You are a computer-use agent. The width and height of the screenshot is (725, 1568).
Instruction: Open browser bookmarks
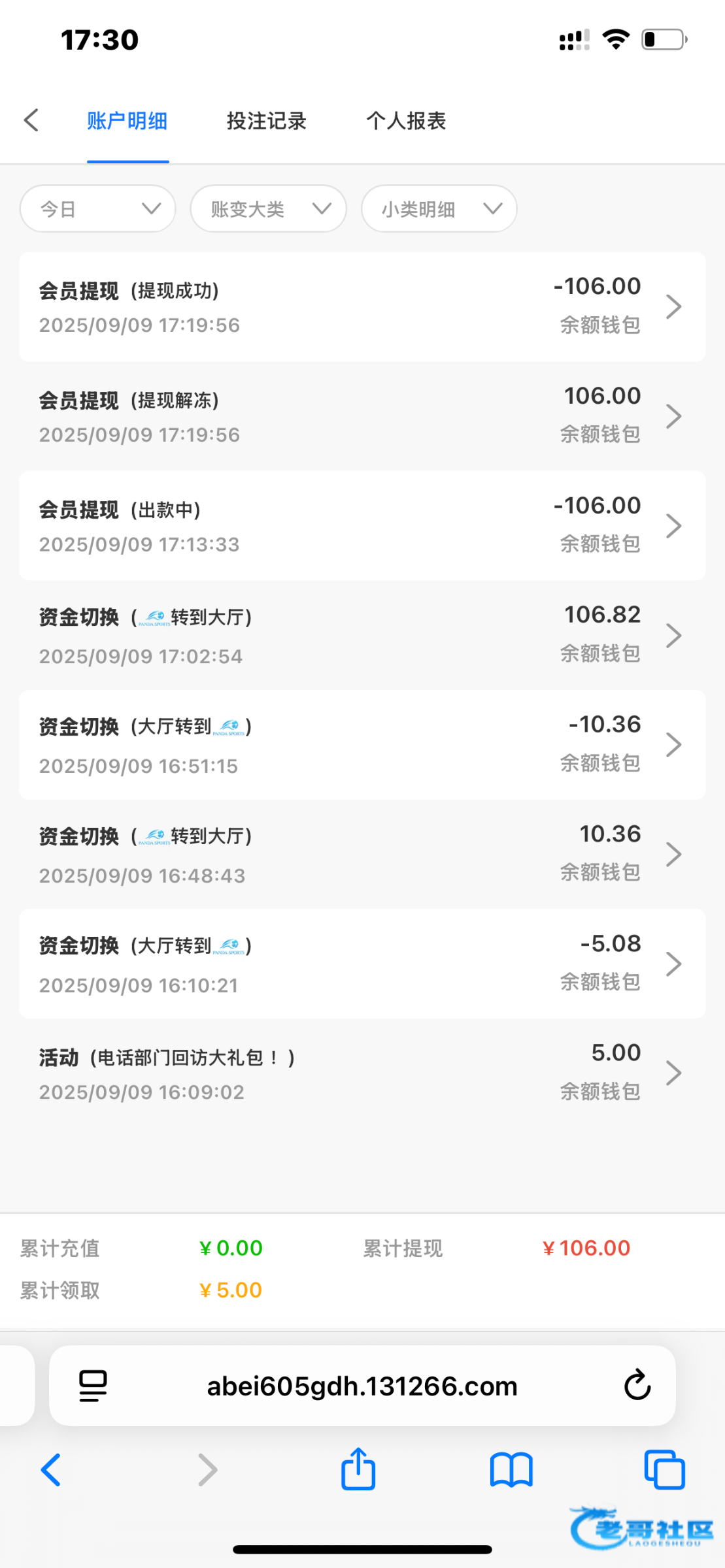click(x=511, y=1470)
